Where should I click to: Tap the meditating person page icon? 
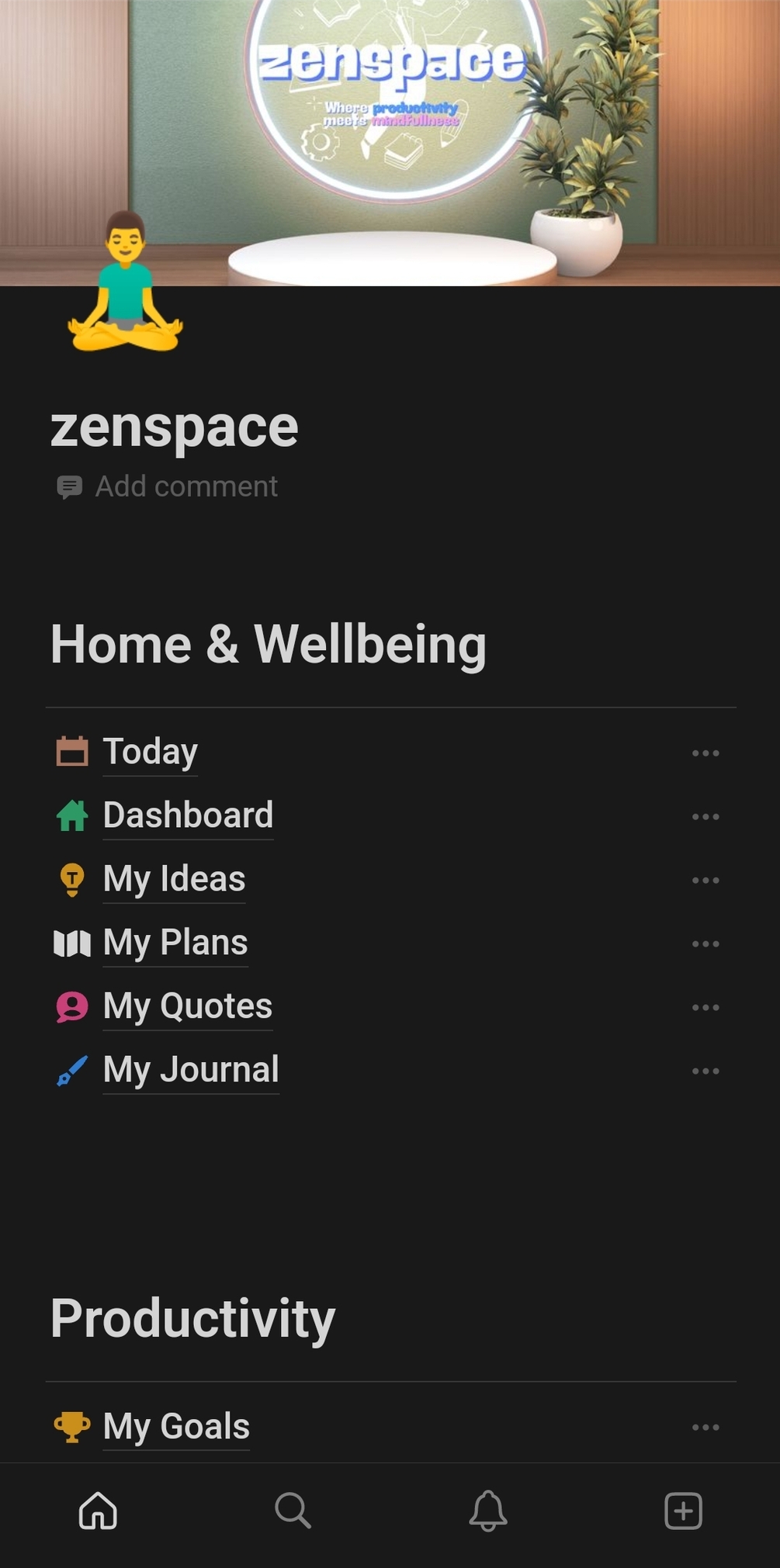pyautogui.click(x=125, y=283)
